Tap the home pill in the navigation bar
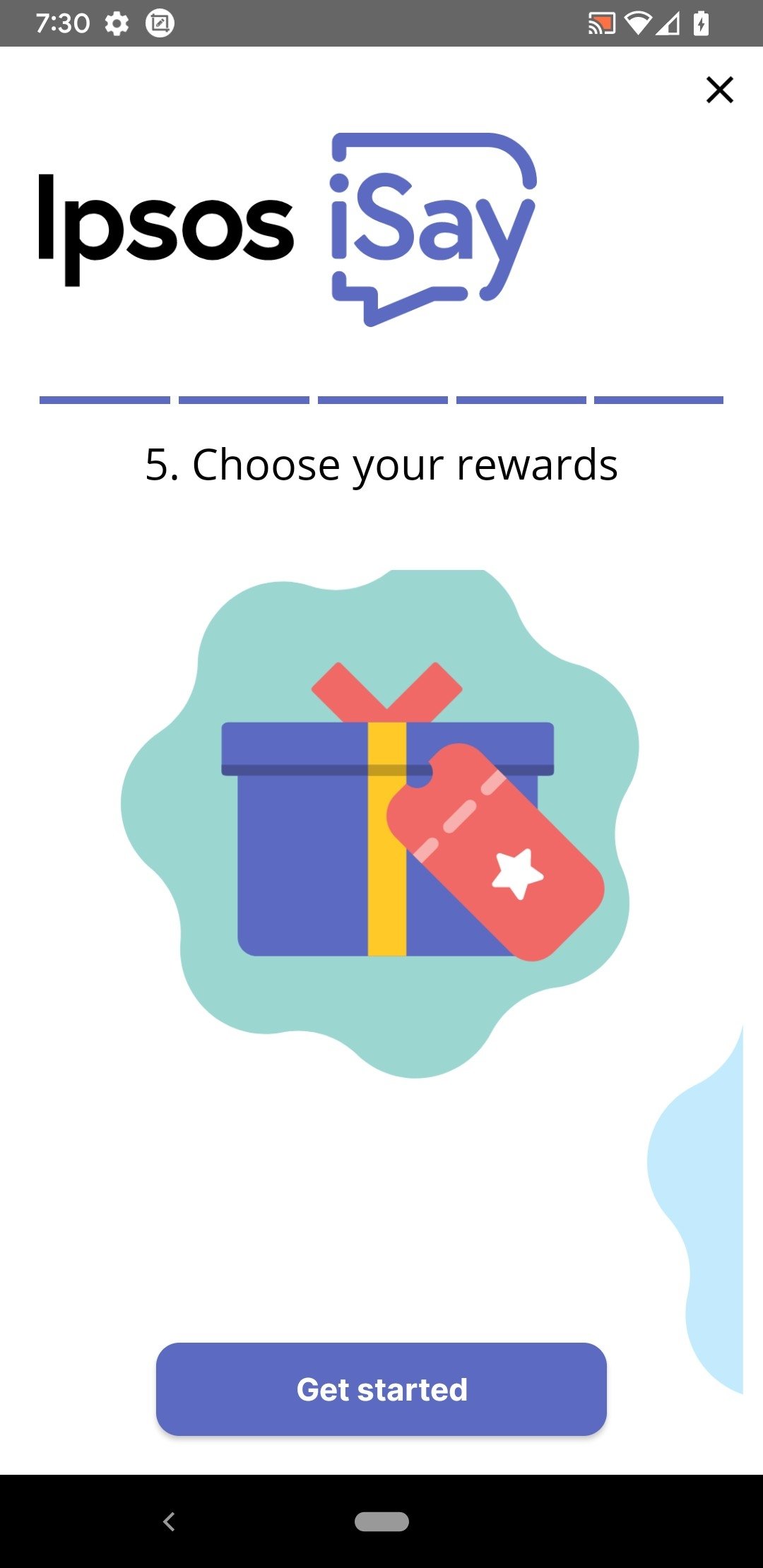This screenshot has width=763, height=1568. click(381, 1521)
